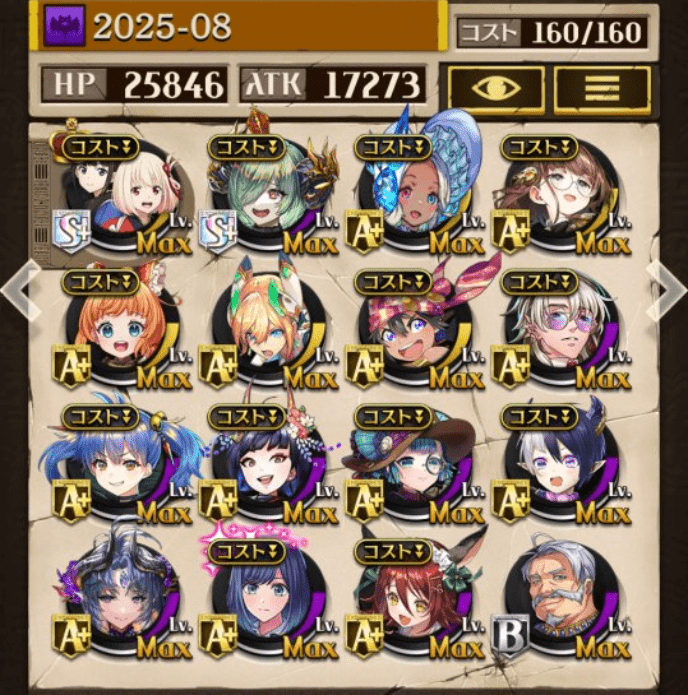This screenshot has width=688, height=695.
Task: Open the blue-haired girl with pink sparkle frame
Action: point(270,605)
